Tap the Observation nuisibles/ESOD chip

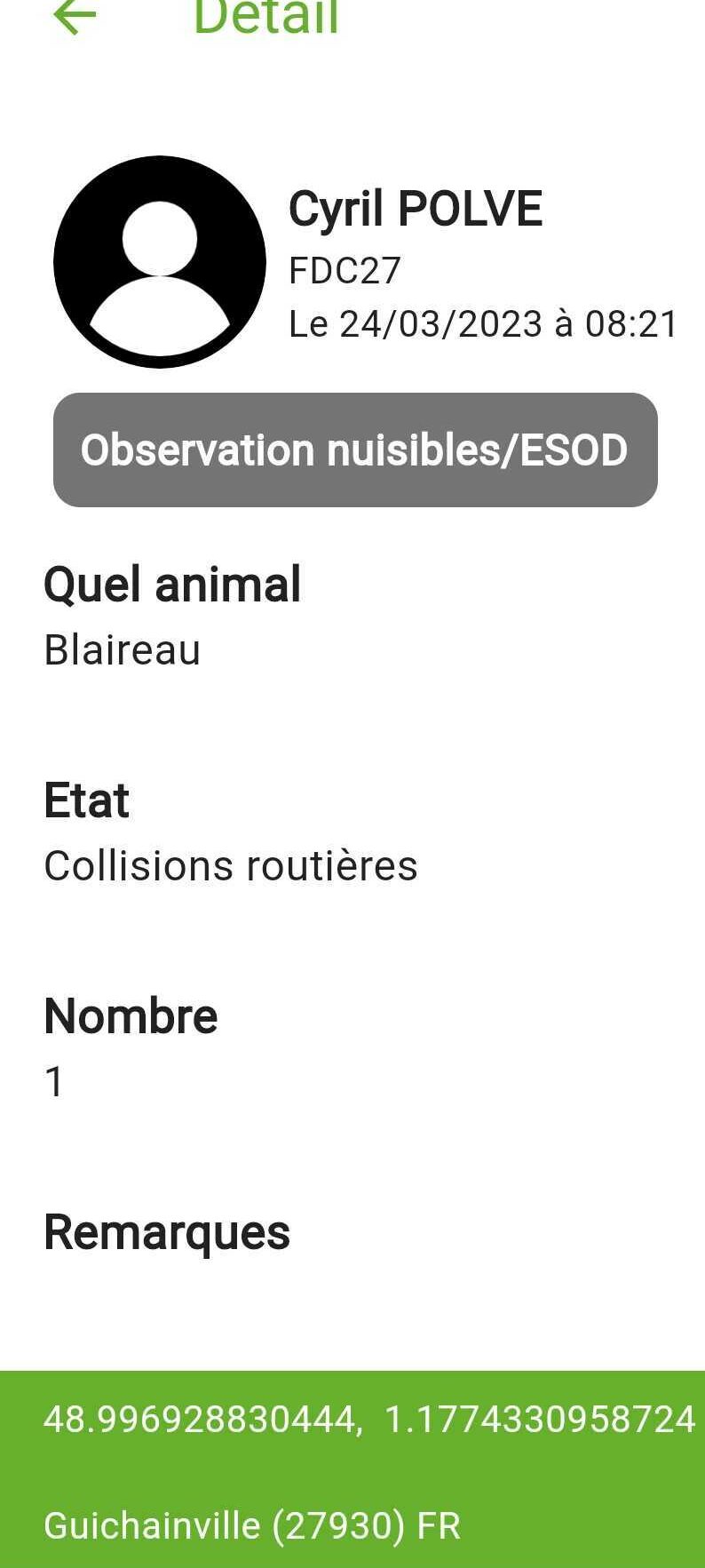point(355,450)
